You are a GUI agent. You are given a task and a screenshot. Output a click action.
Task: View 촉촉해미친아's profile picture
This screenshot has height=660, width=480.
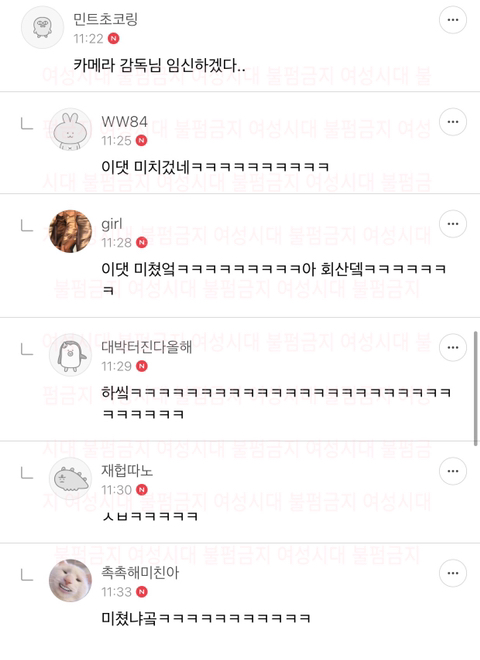[x=70, y=580]
